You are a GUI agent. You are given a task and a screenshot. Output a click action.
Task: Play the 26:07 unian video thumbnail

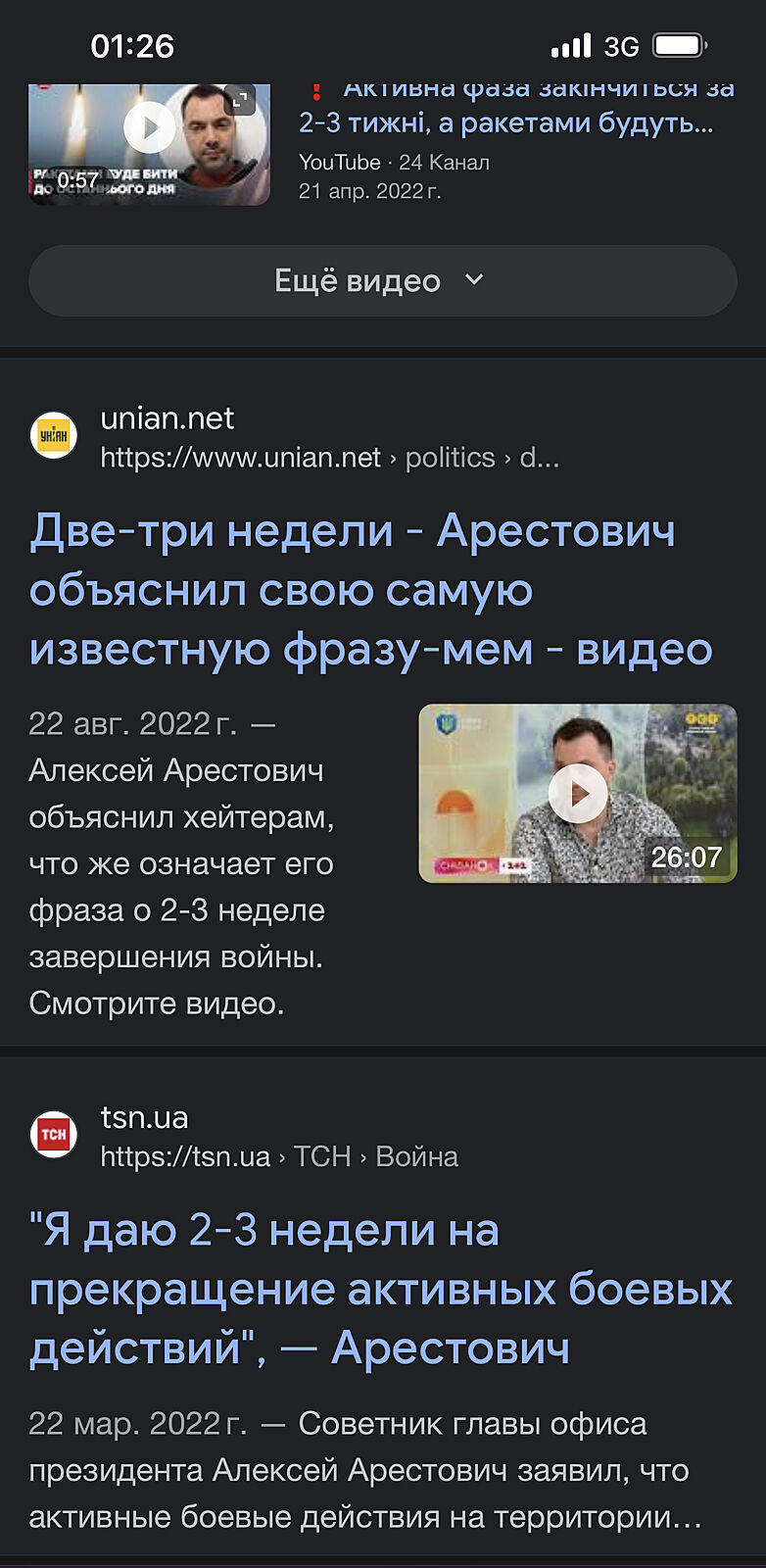point(577,794)
